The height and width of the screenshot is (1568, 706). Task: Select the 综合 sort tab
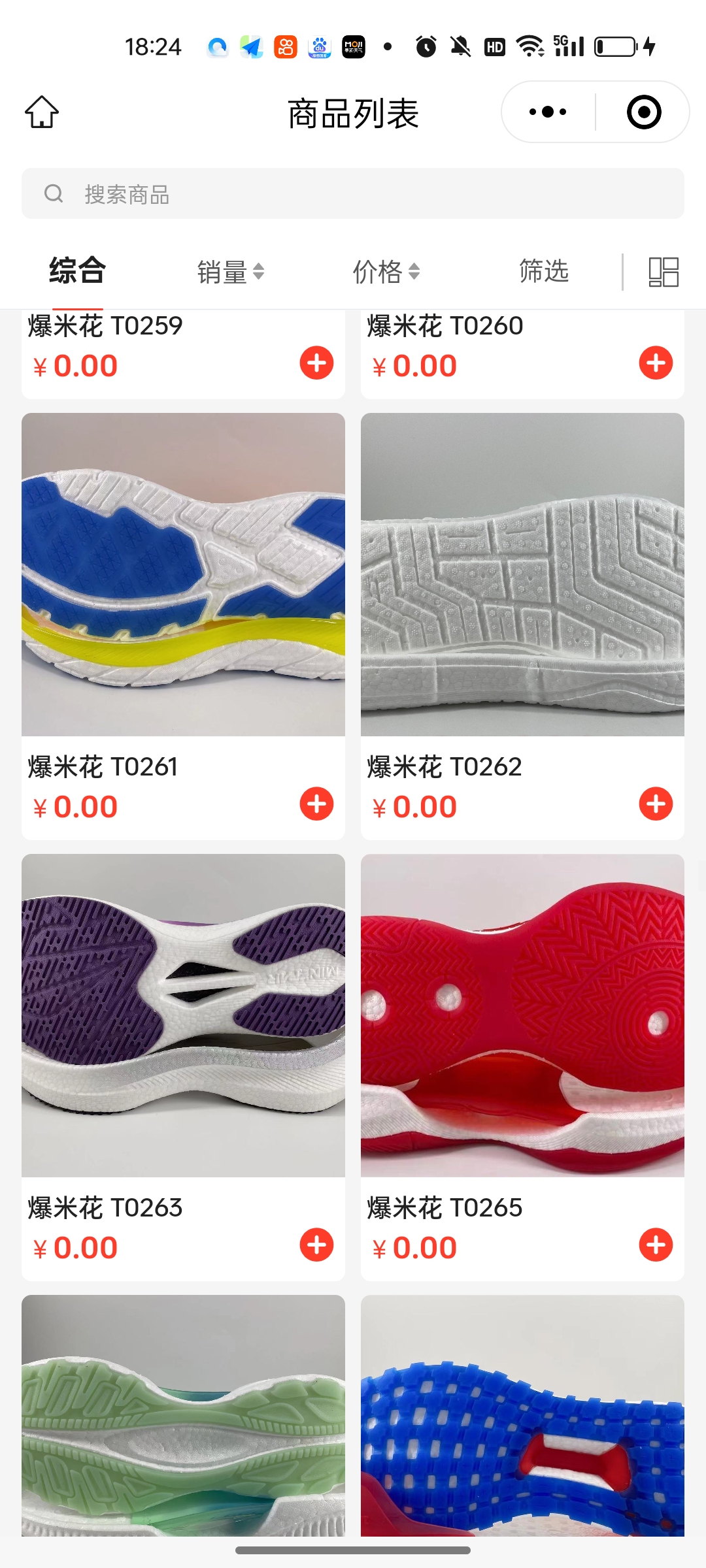77,270
